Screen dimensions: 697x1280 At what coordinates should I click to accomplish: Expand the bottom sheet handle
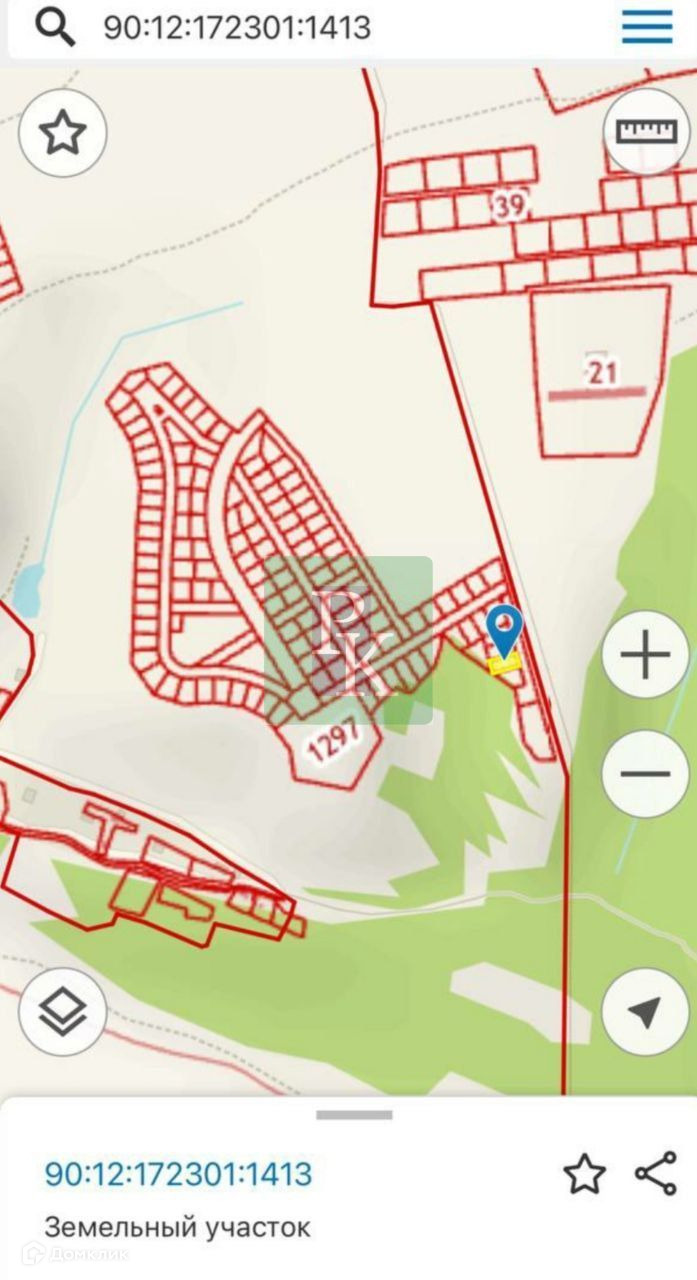pyautogui.click(x=354, y=1114)
